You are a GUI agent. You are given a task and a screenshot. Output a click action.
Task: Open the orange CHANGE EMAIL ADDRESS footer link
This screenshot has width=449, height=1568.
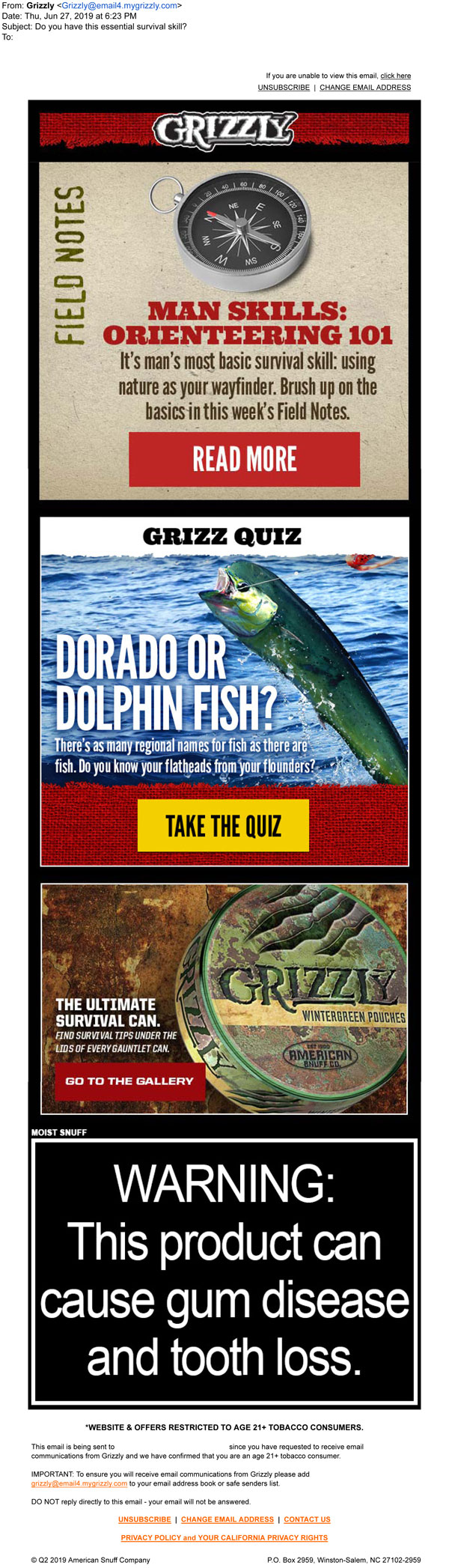click(x=227, y=1519)
